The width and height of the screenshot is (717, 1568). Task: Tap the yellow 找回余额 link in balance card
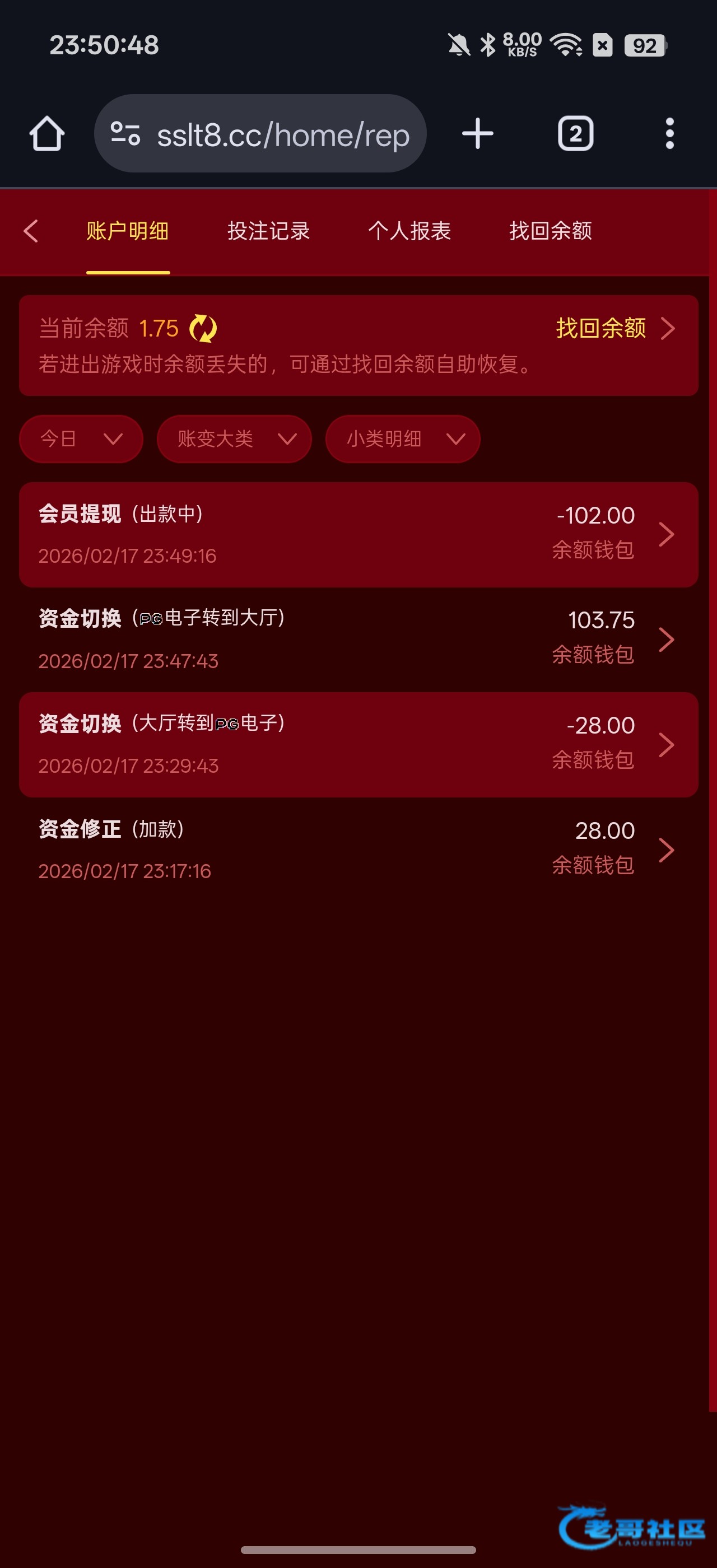click(x=614, y=329)
